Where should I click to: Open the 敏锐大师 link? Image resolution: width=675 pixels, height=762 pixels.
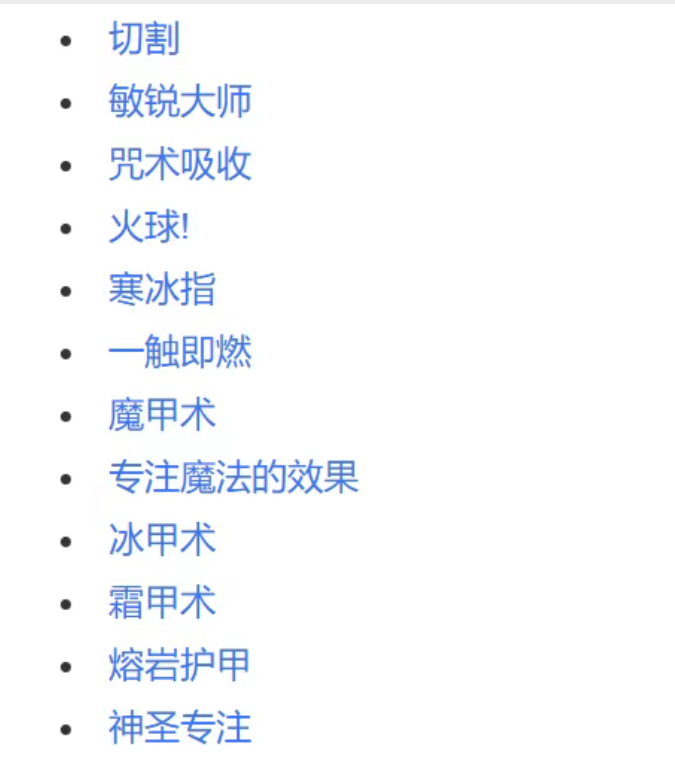[180, 102]
